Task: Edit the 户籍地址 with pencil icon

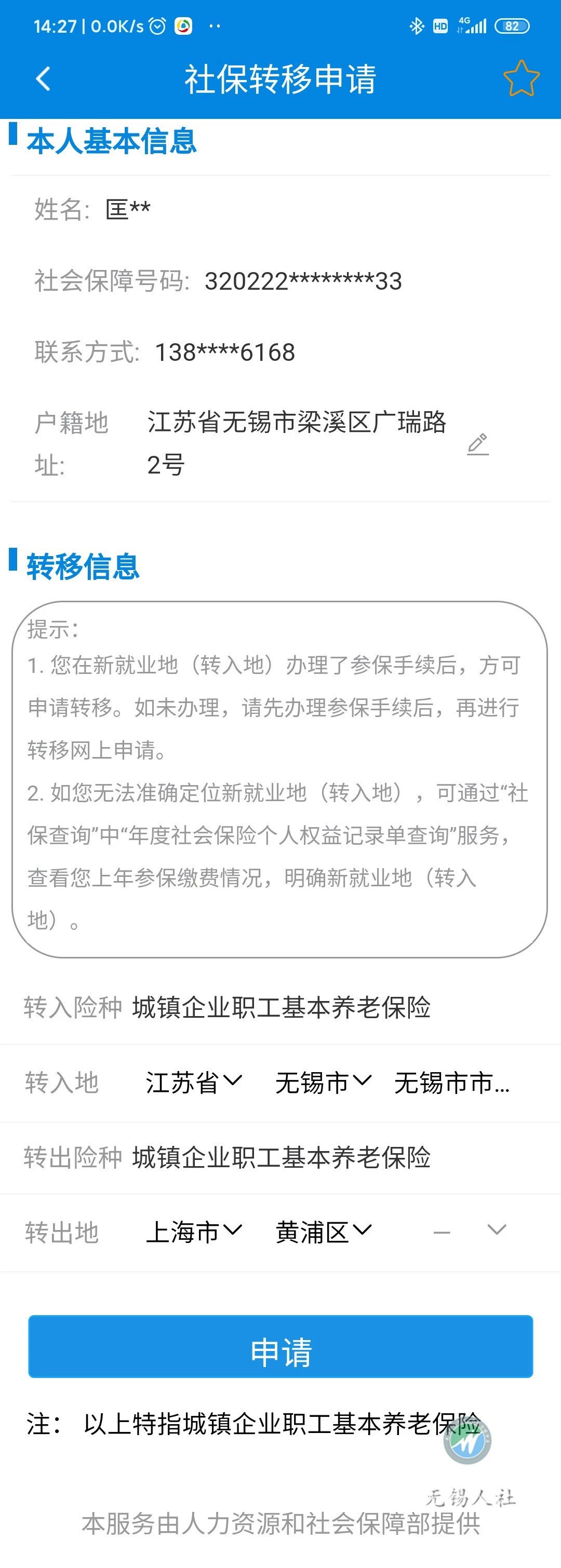Action: [478, 444]
